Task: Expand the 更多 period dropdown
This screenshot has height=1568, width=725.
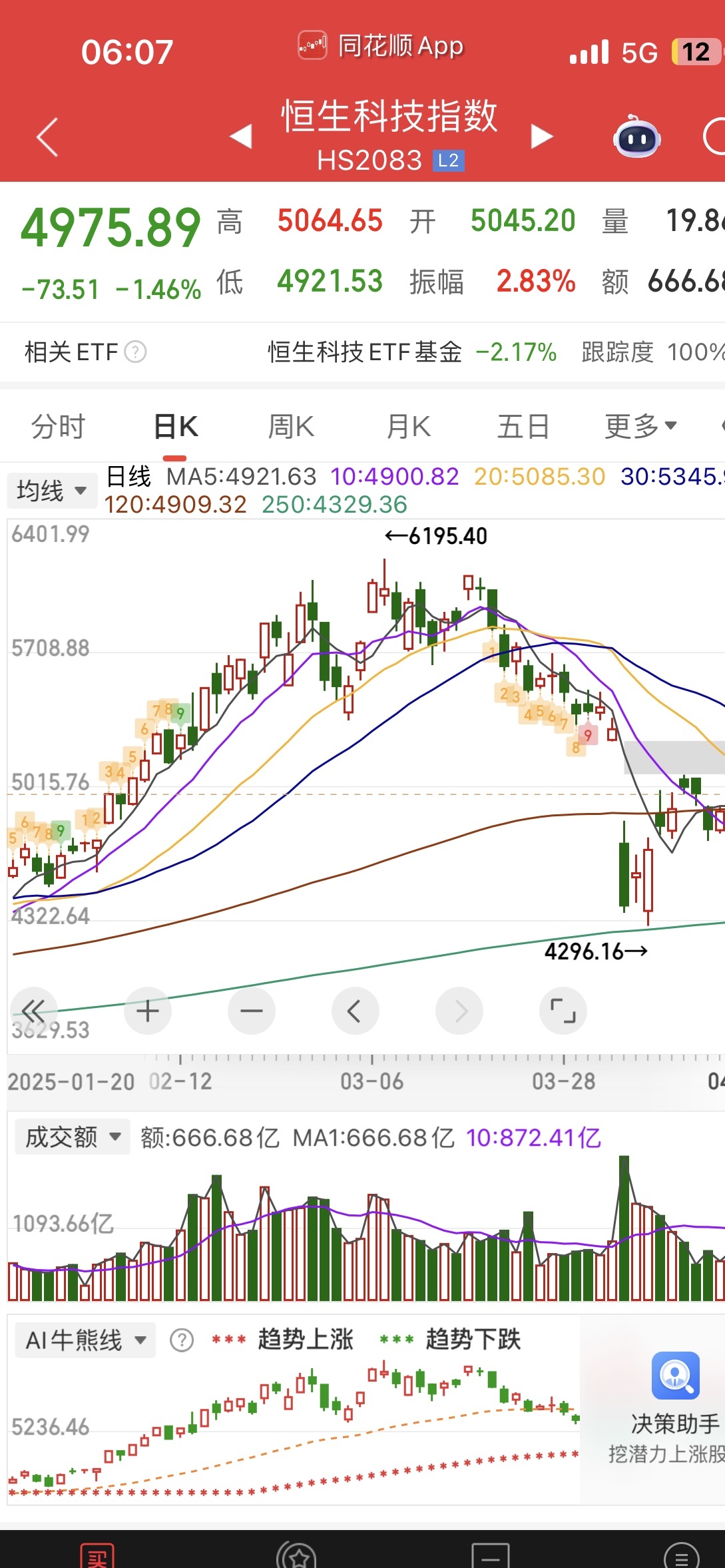Action: pyautogui.click(x=640, y=427)
